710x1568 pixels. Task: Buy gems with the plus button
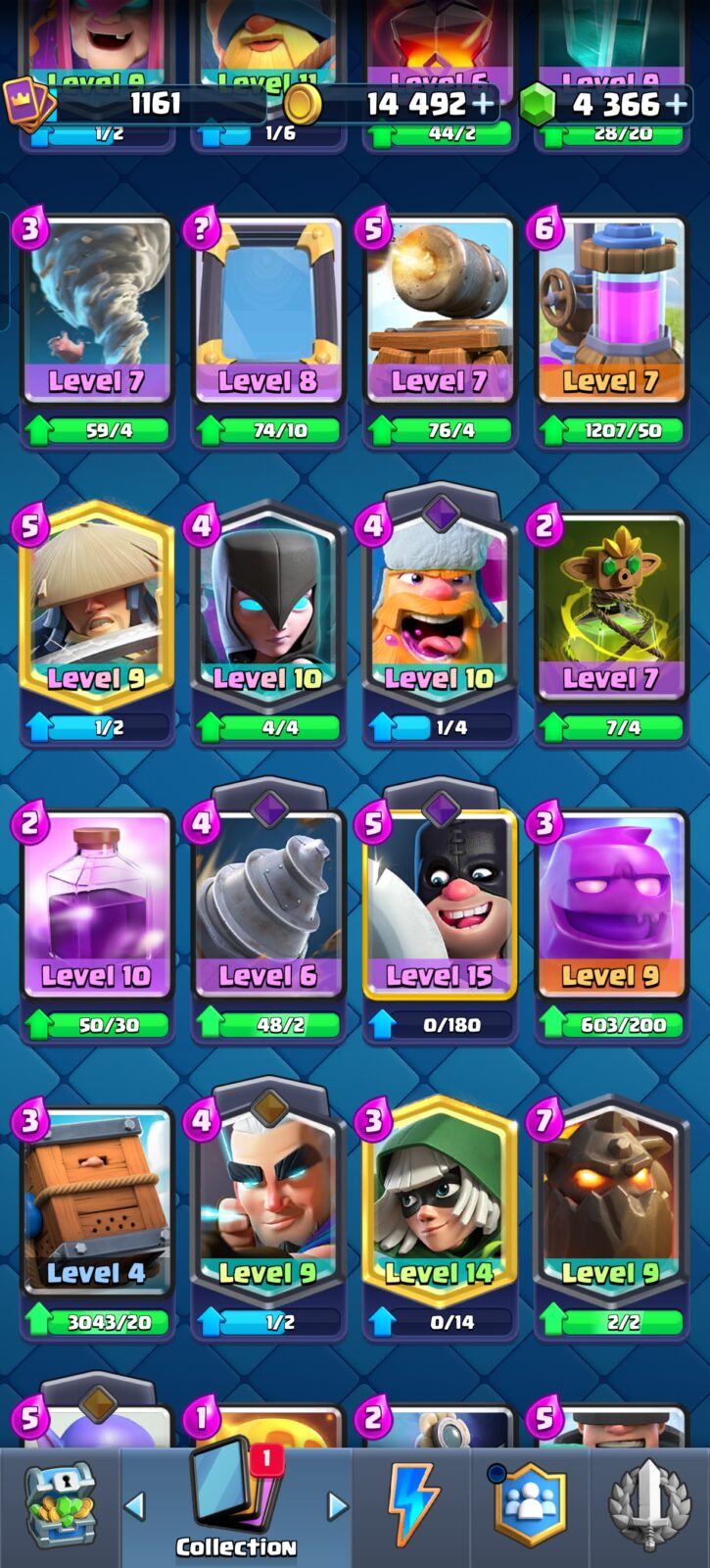(x=676, y=104)
